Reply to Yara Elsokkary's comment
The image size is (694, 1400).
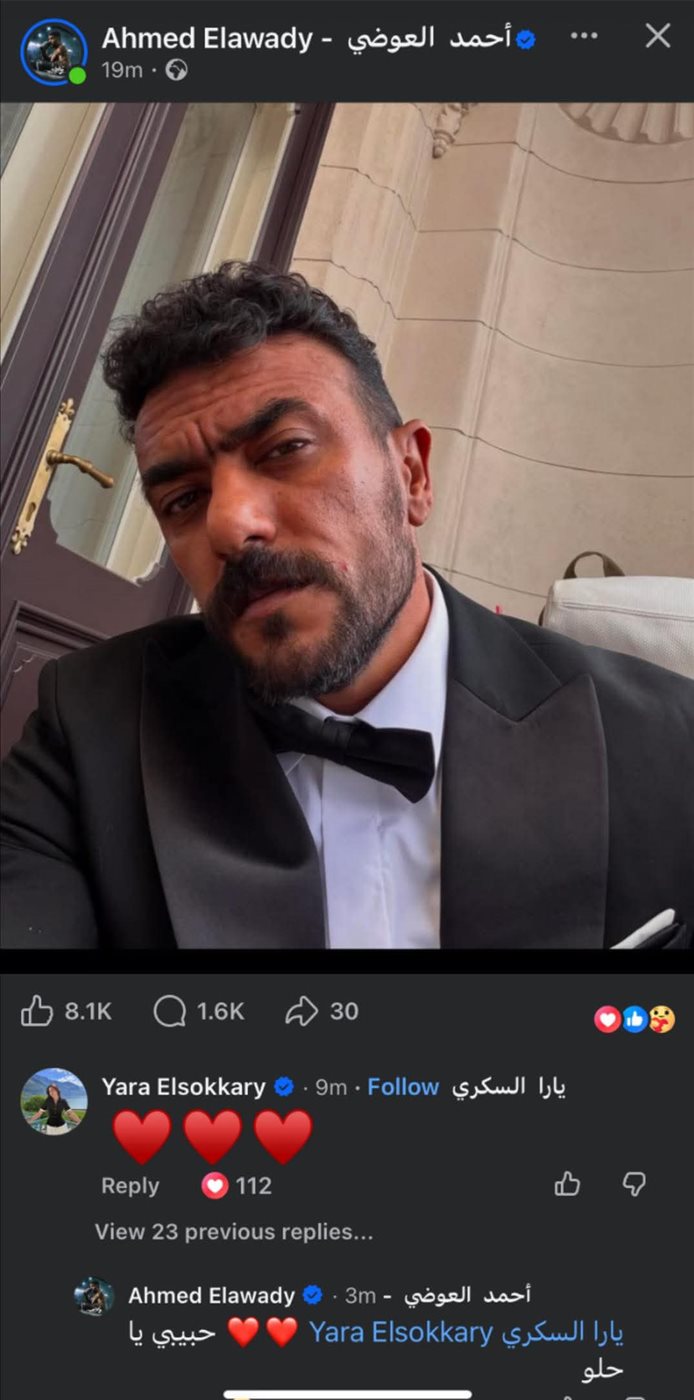click(130, 1186)
